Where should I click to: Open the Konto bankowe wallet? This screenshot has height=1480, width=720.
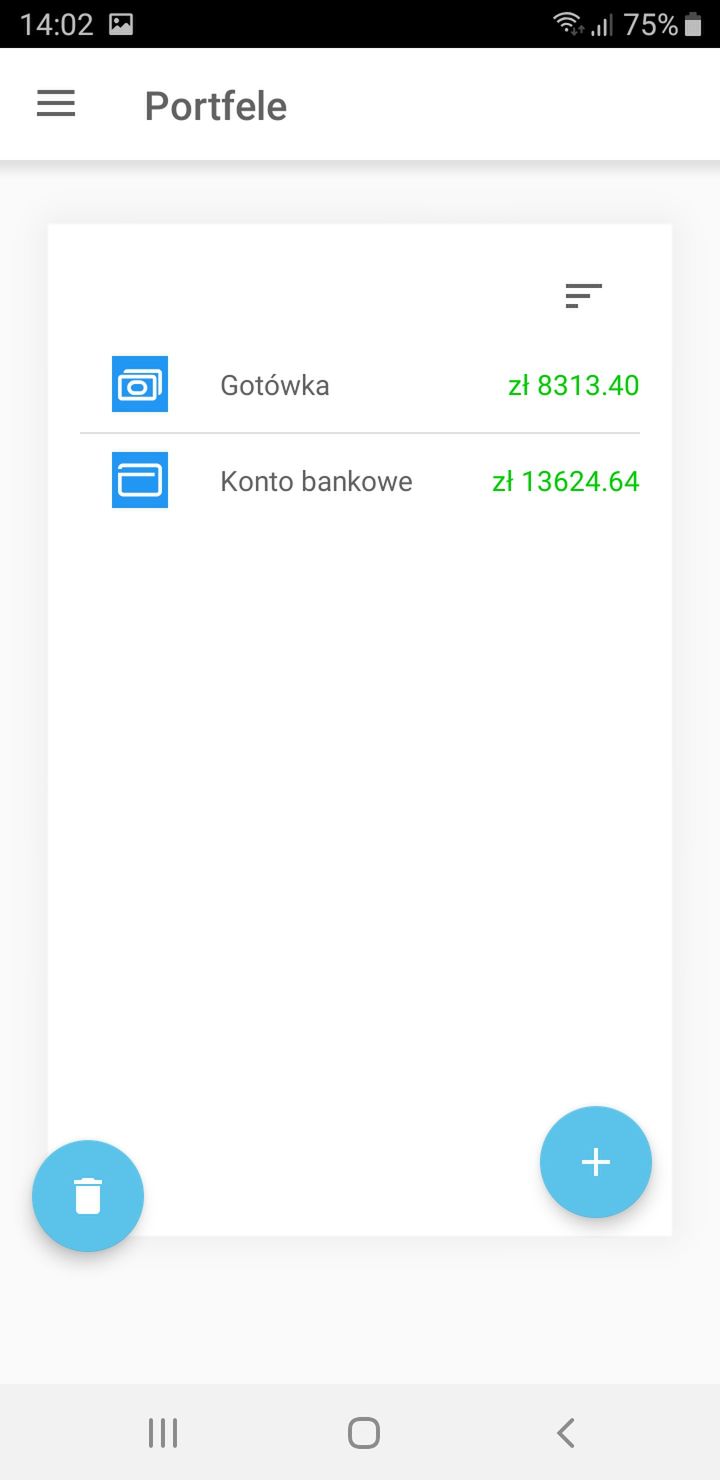(360, 481)
